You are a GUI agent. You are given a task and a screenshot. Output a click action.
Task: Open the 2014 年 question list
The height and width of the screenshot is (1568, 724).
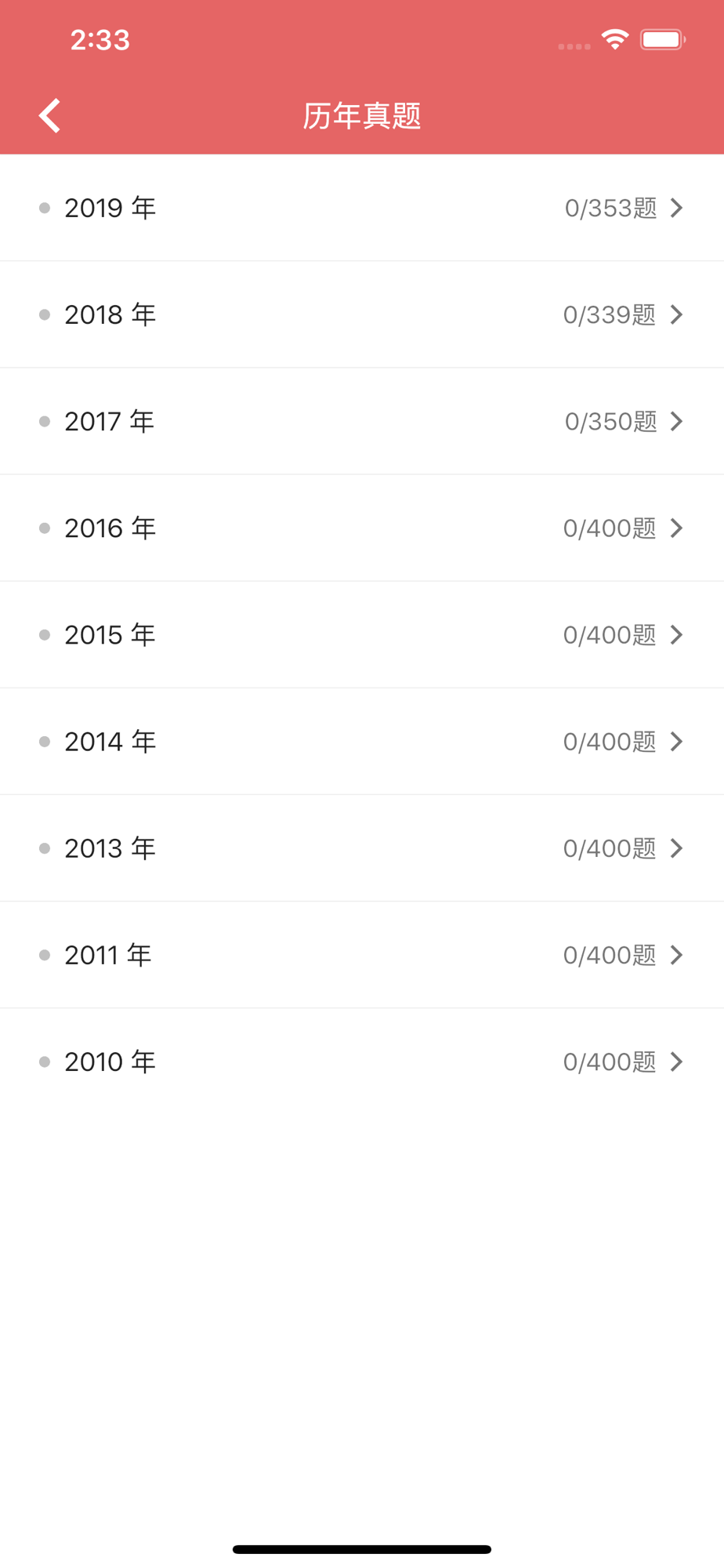[360, 741]
